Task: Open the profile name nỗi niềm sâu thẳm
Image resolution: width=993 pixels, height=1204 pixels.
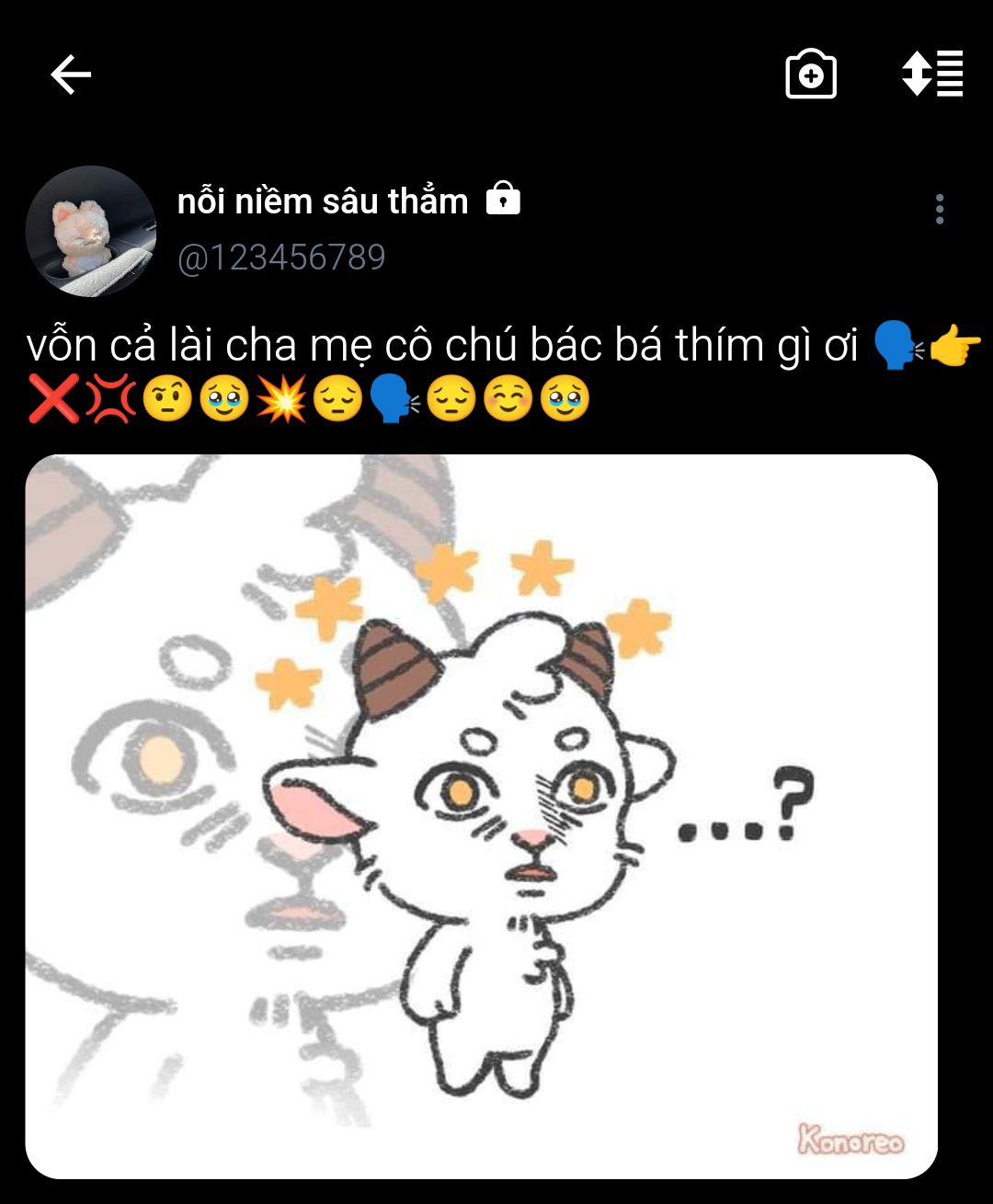Action: coord(323,201)
